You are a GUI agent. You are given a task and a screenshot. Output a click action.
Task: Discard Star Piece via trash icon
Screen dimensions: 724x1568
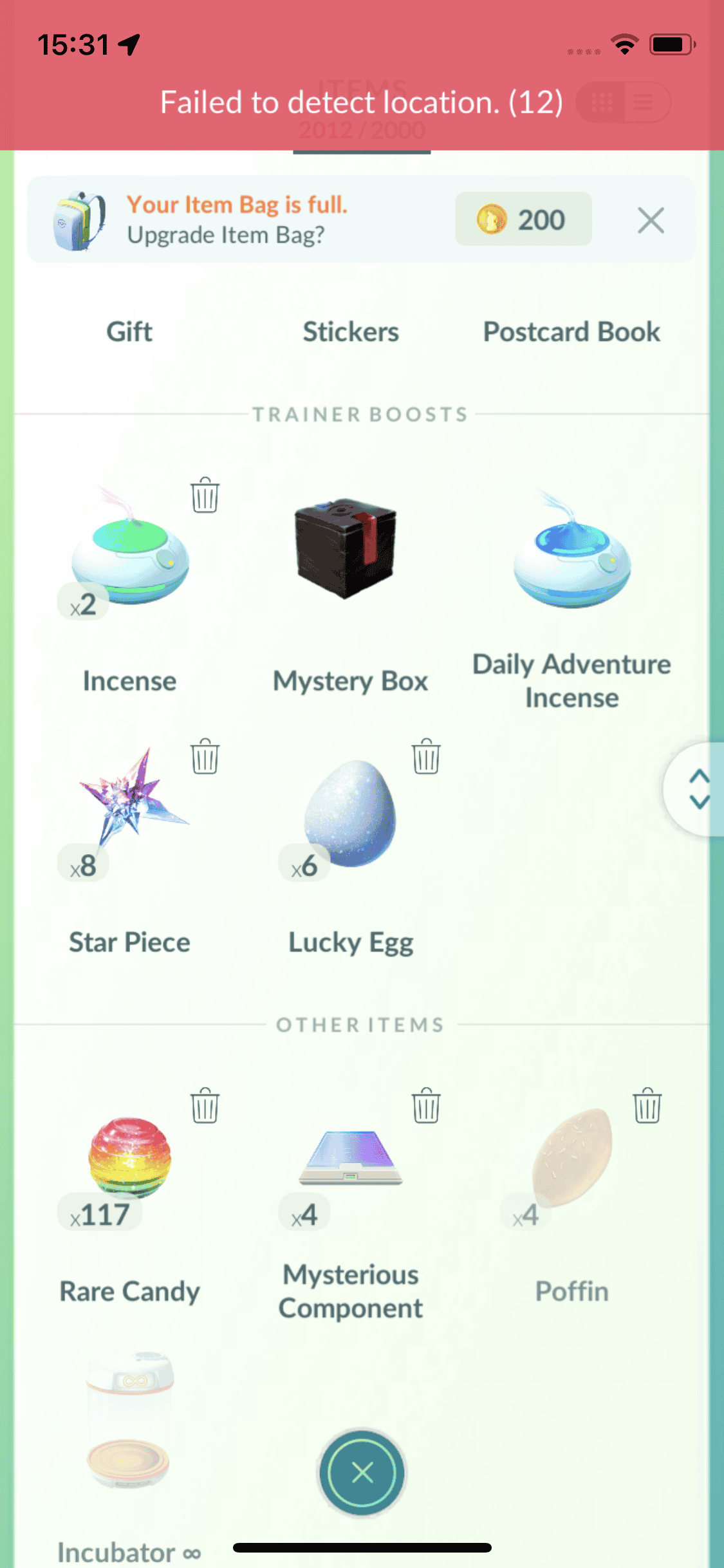click(x=205, y=756)
